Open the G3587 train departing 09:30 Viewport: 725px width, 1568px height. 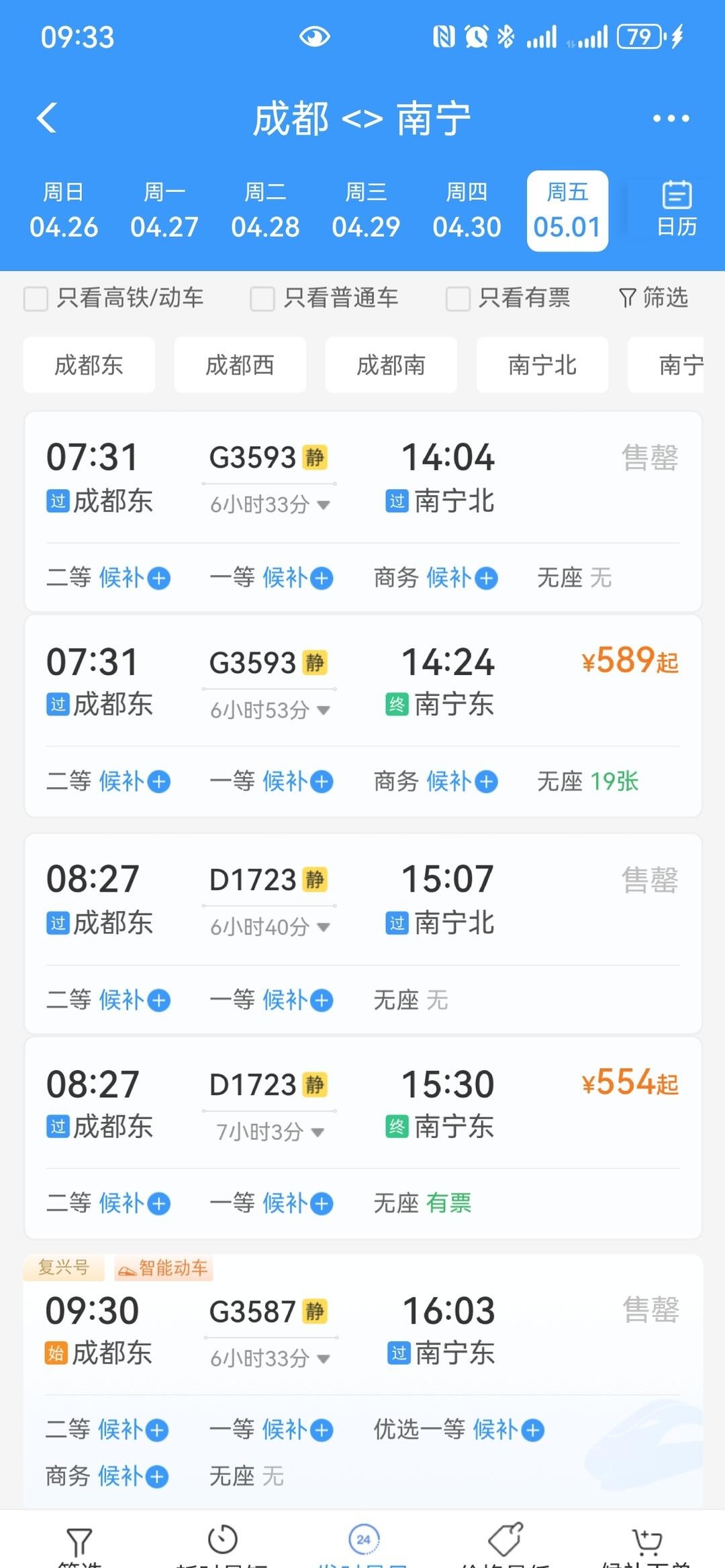click(362, 1332)
